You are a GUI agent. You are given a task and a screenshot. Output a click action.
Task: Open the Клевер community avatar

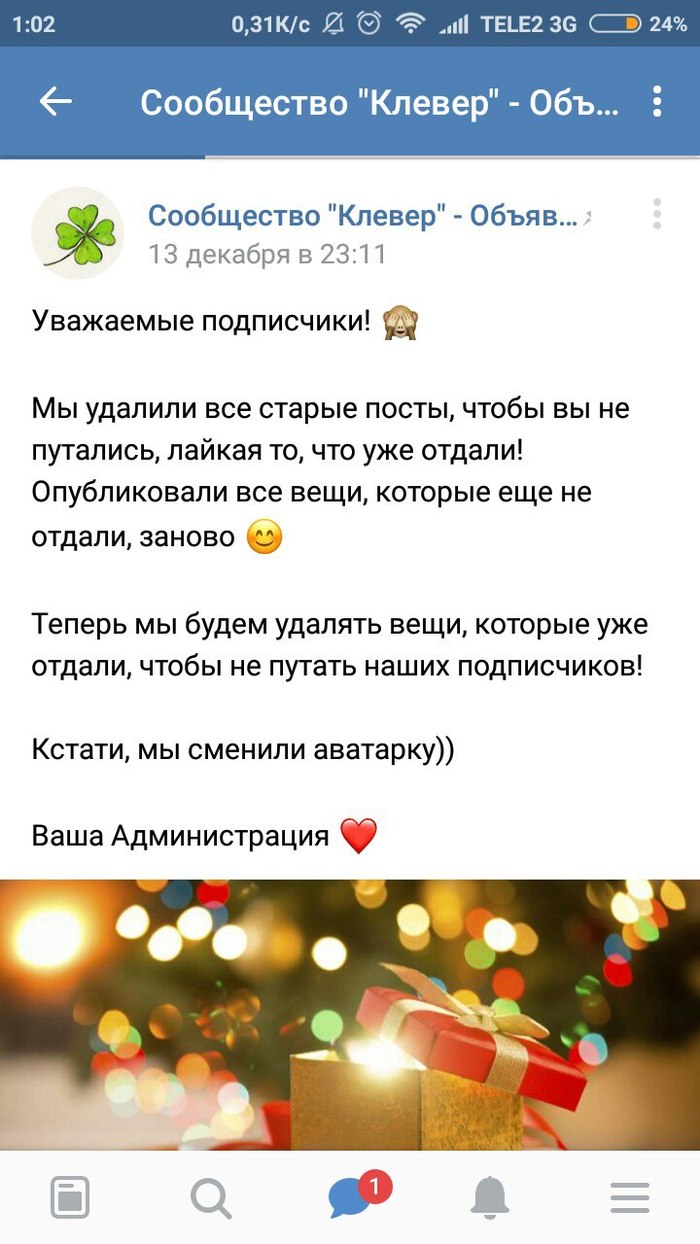point(79,233)
